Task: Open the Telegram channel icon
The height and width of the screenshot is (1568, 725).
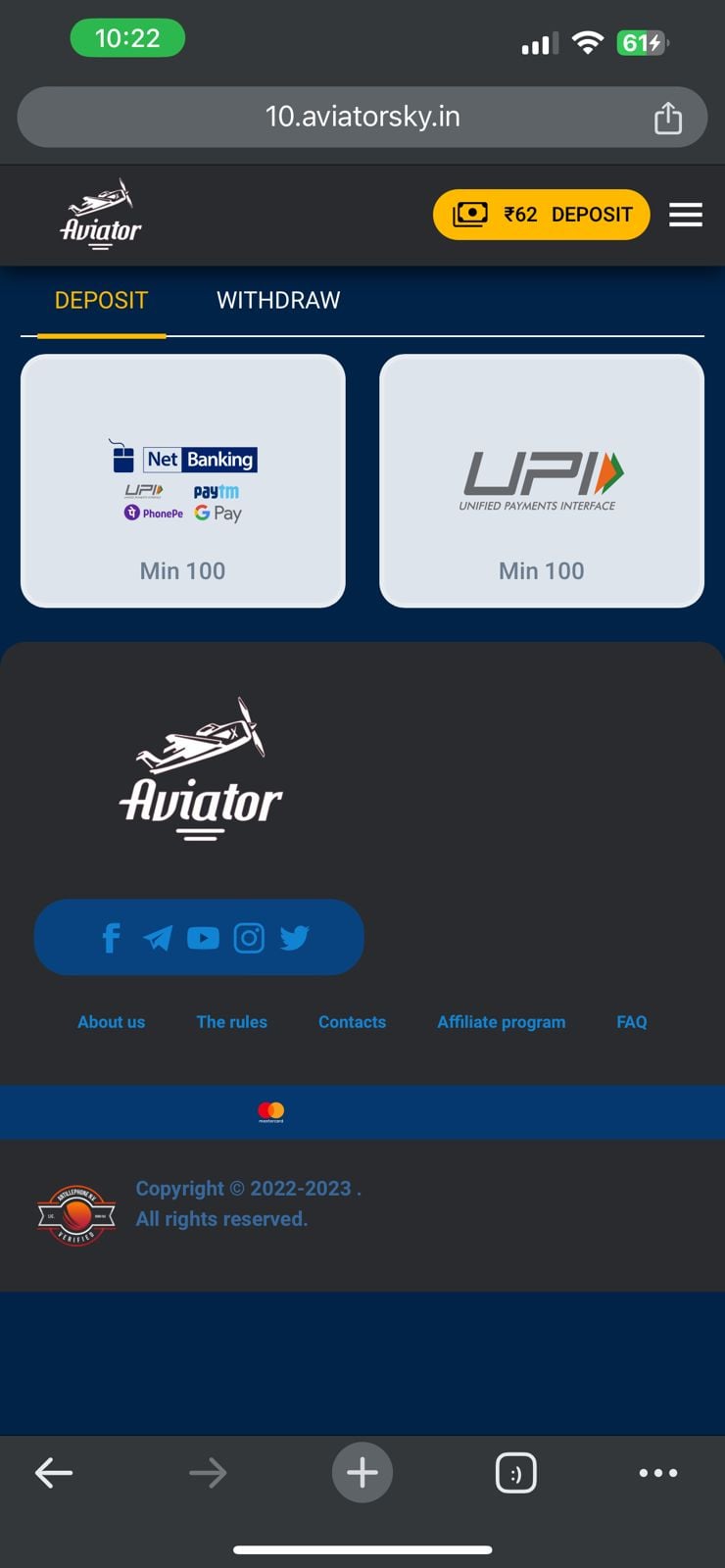Action: pos(158,938)
